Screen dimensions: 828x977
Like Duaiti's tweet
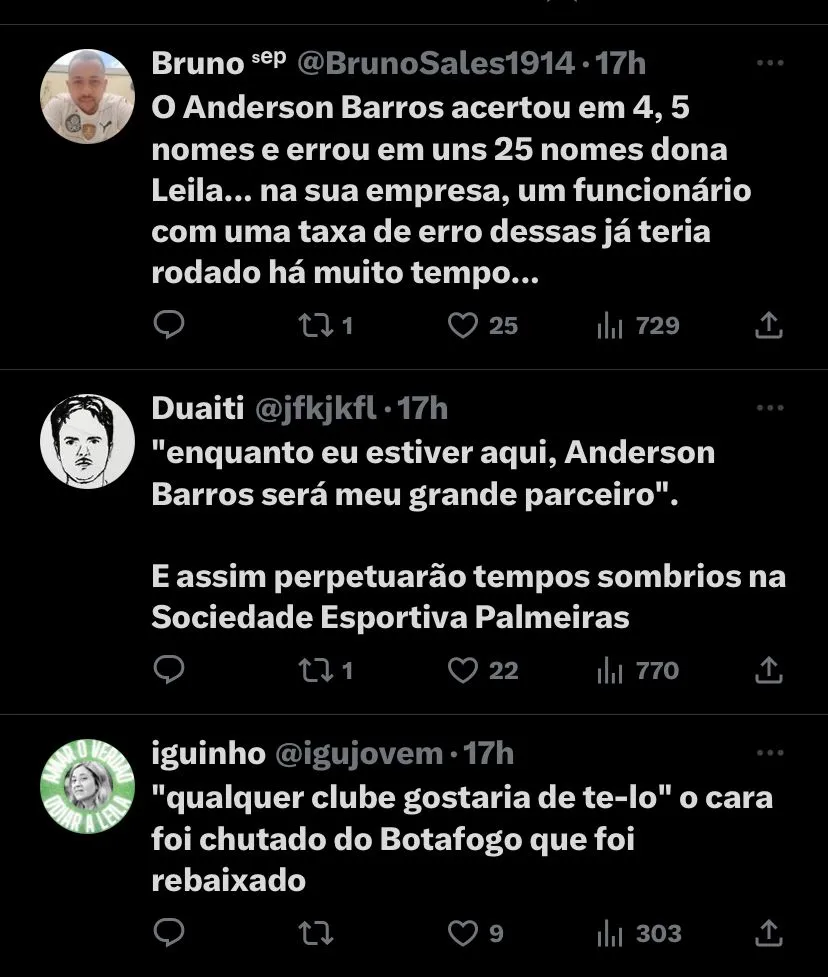[x=462, y=670]
